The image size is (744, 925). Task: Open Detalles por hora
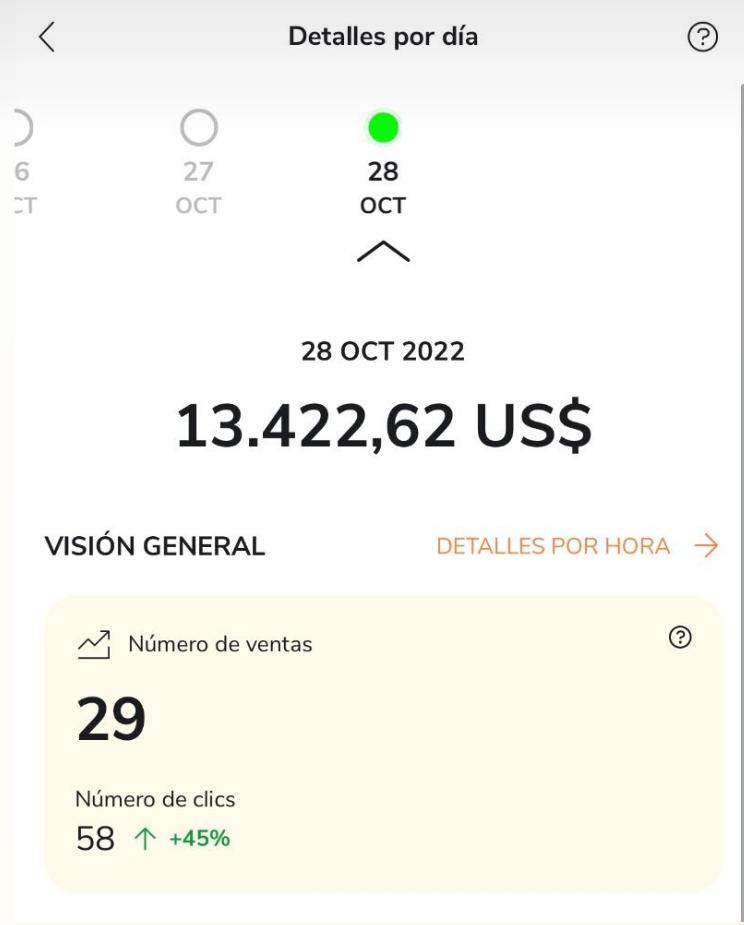577,546
